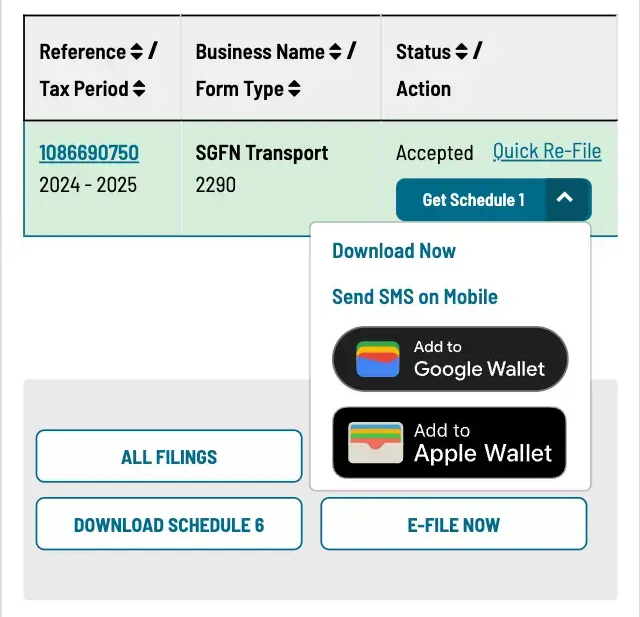Open reference number 1086690750

[x=89, y=153]
